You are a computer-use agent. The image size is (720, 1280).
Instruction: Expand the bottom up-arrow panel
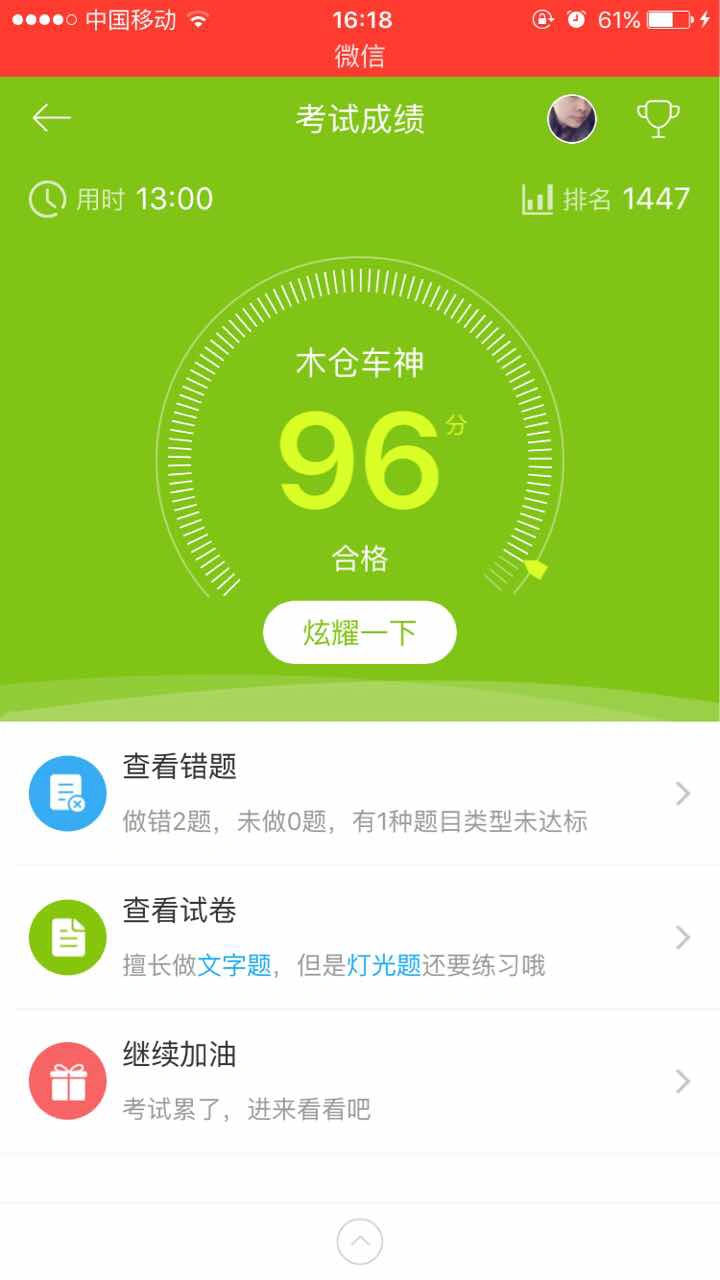(x=360, y=1243)
